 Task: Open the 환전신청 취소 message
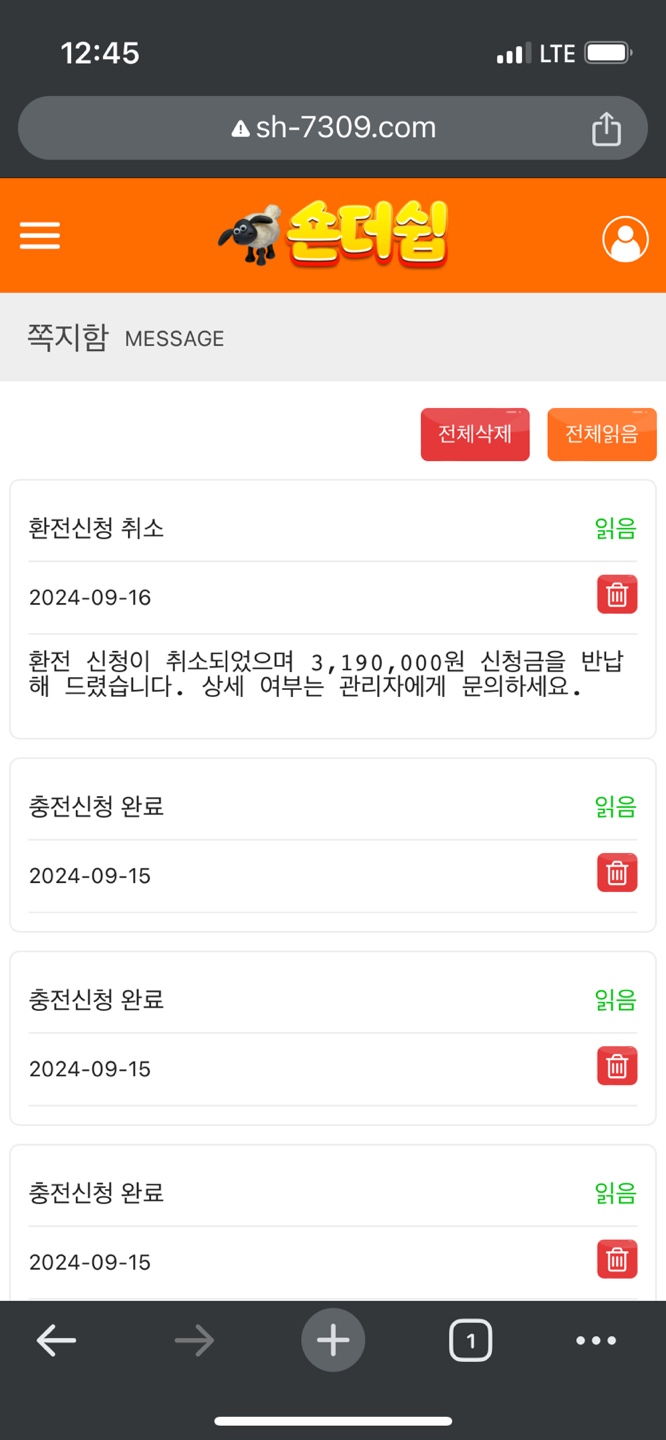click(x=96, y=528)
